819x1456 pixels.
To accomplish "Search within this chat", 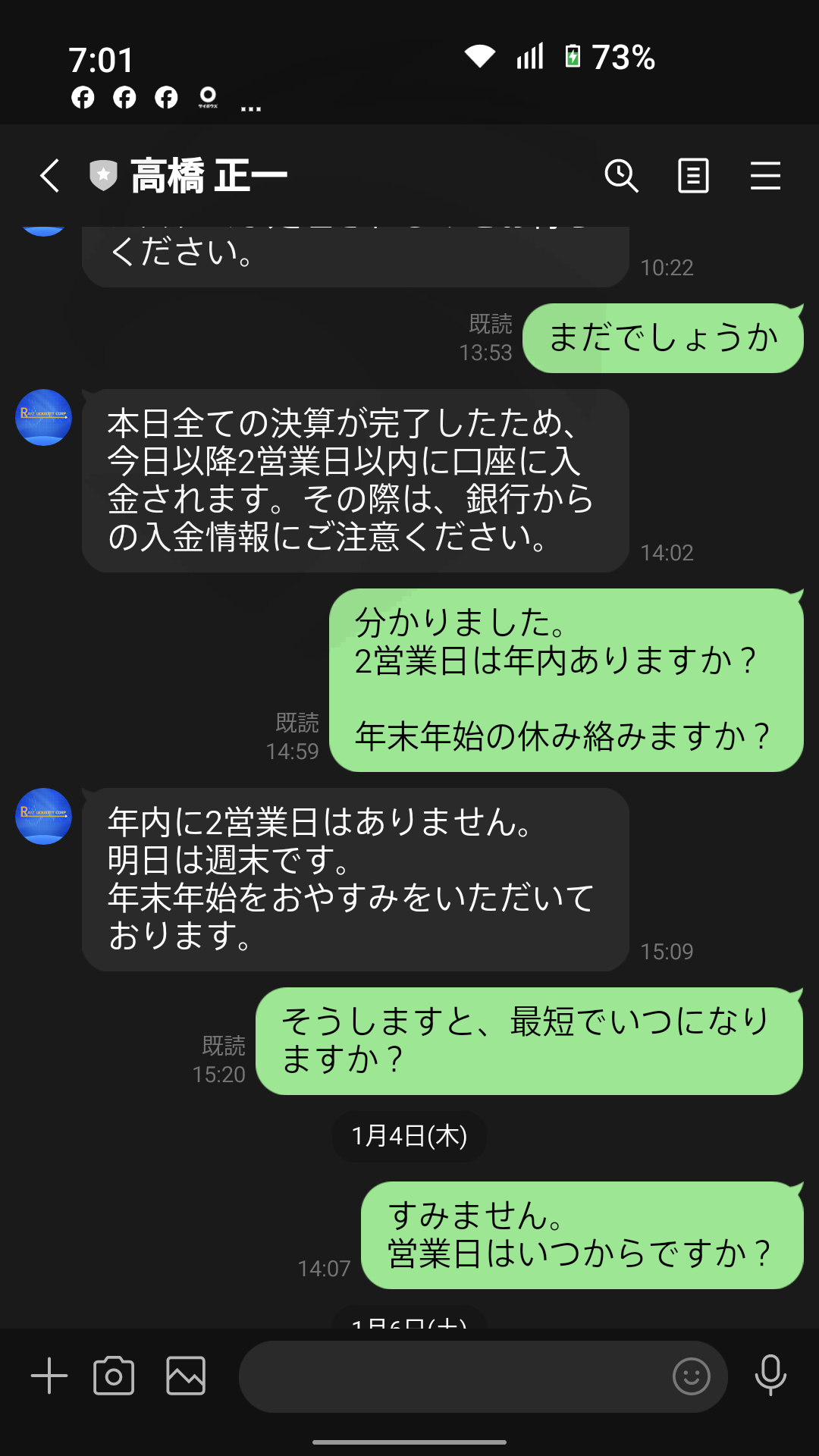I will [x=621, y=176].
